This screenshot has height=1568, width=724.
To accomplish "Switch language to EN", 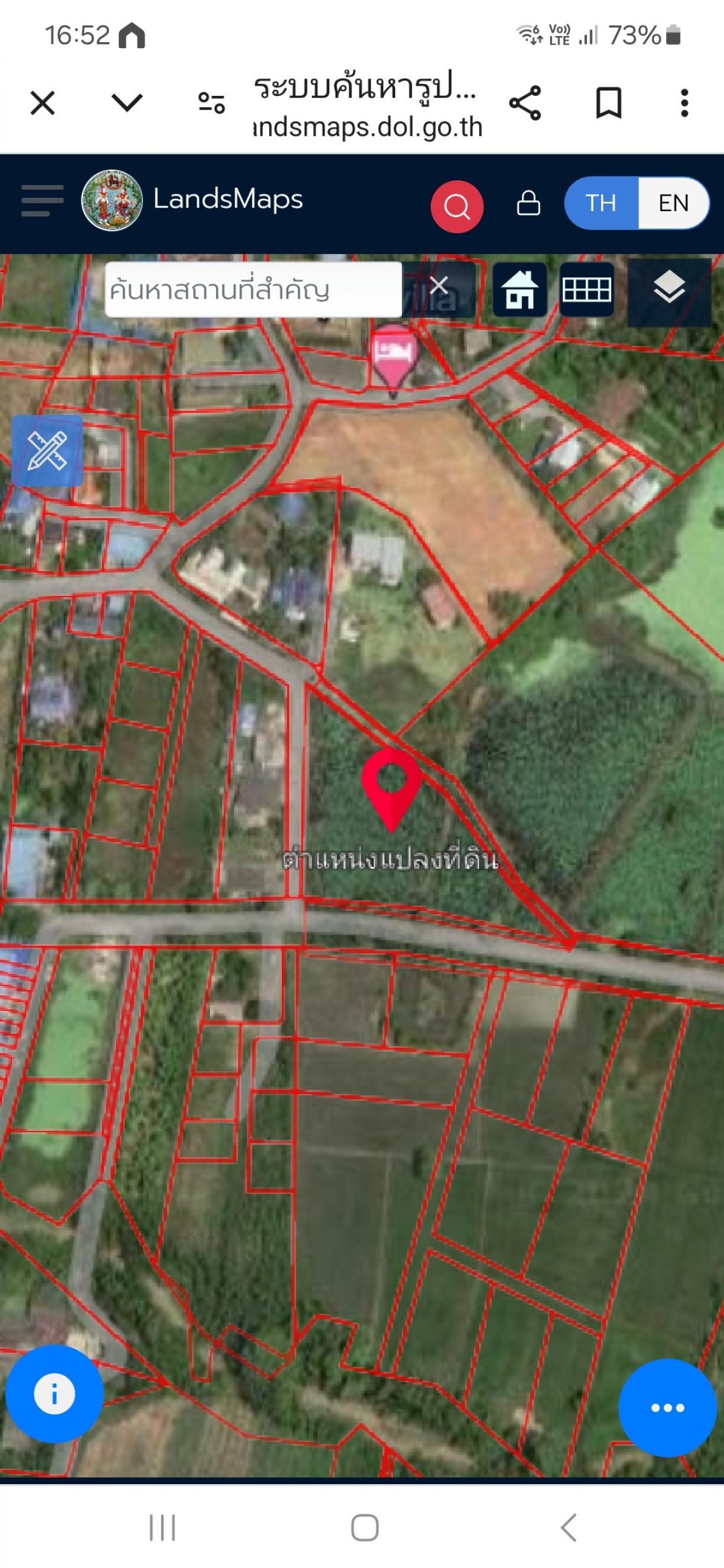I will point(673,203).
